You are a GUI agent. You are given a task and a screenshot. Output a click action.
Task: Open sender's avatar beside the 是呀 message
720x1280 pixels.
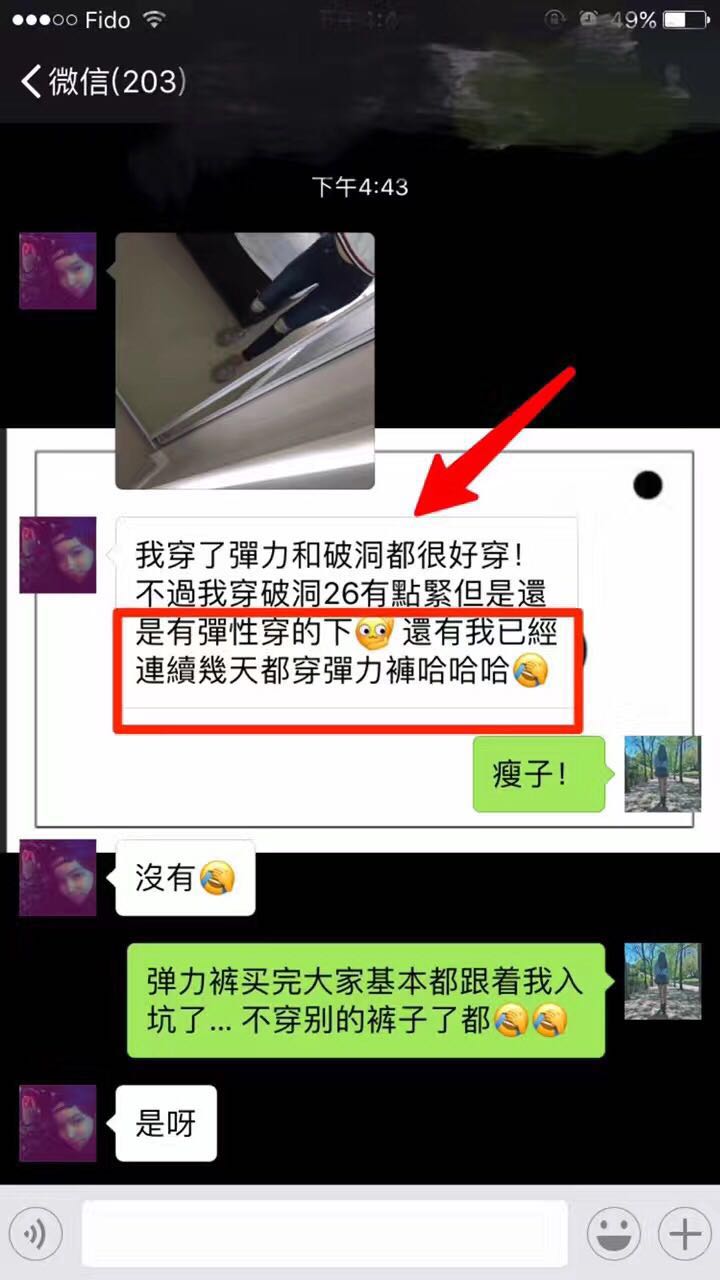[x=58, y=1123]
